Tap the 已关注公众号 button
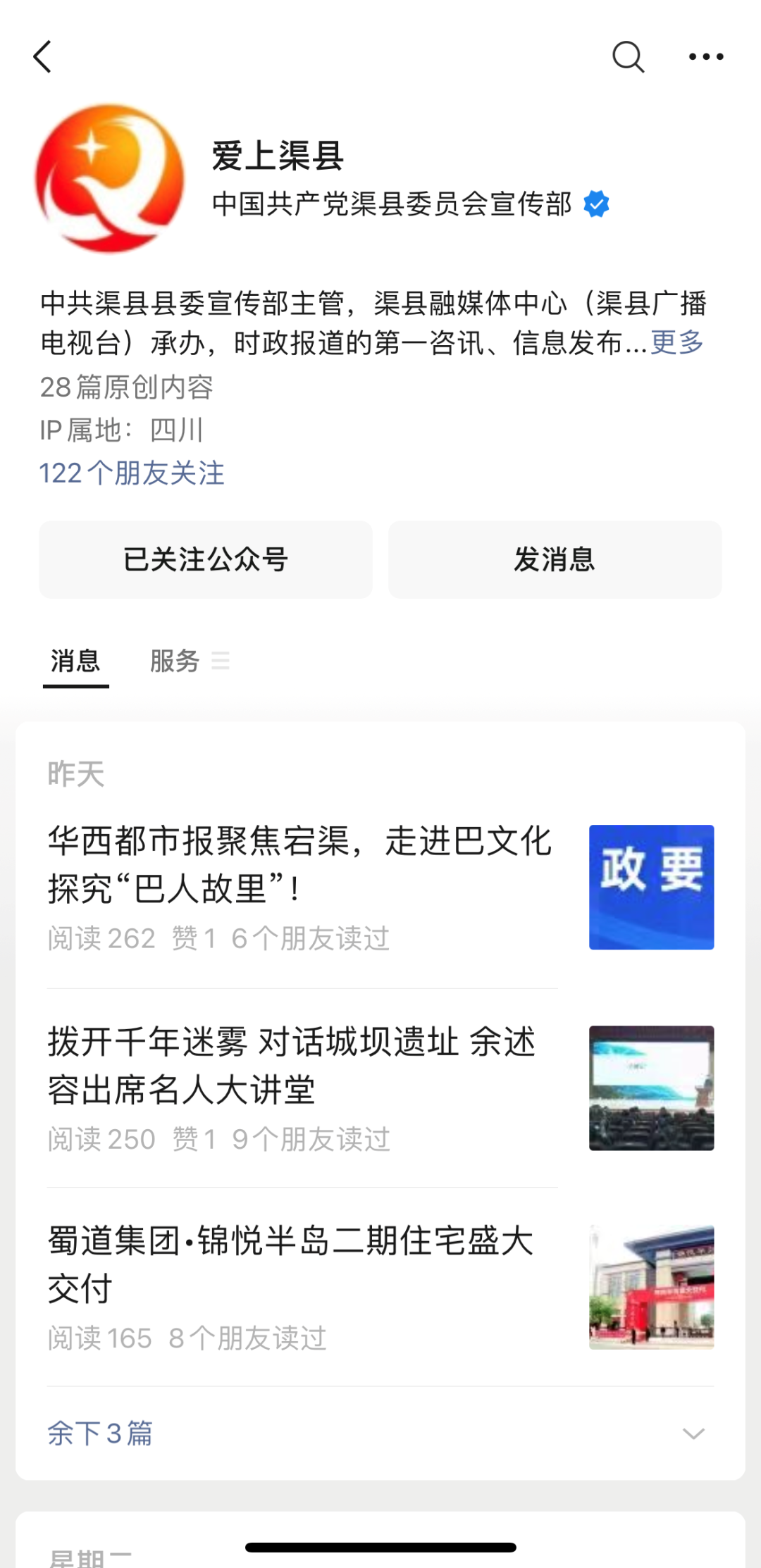The image size is (761, 1568). point(206,560)
